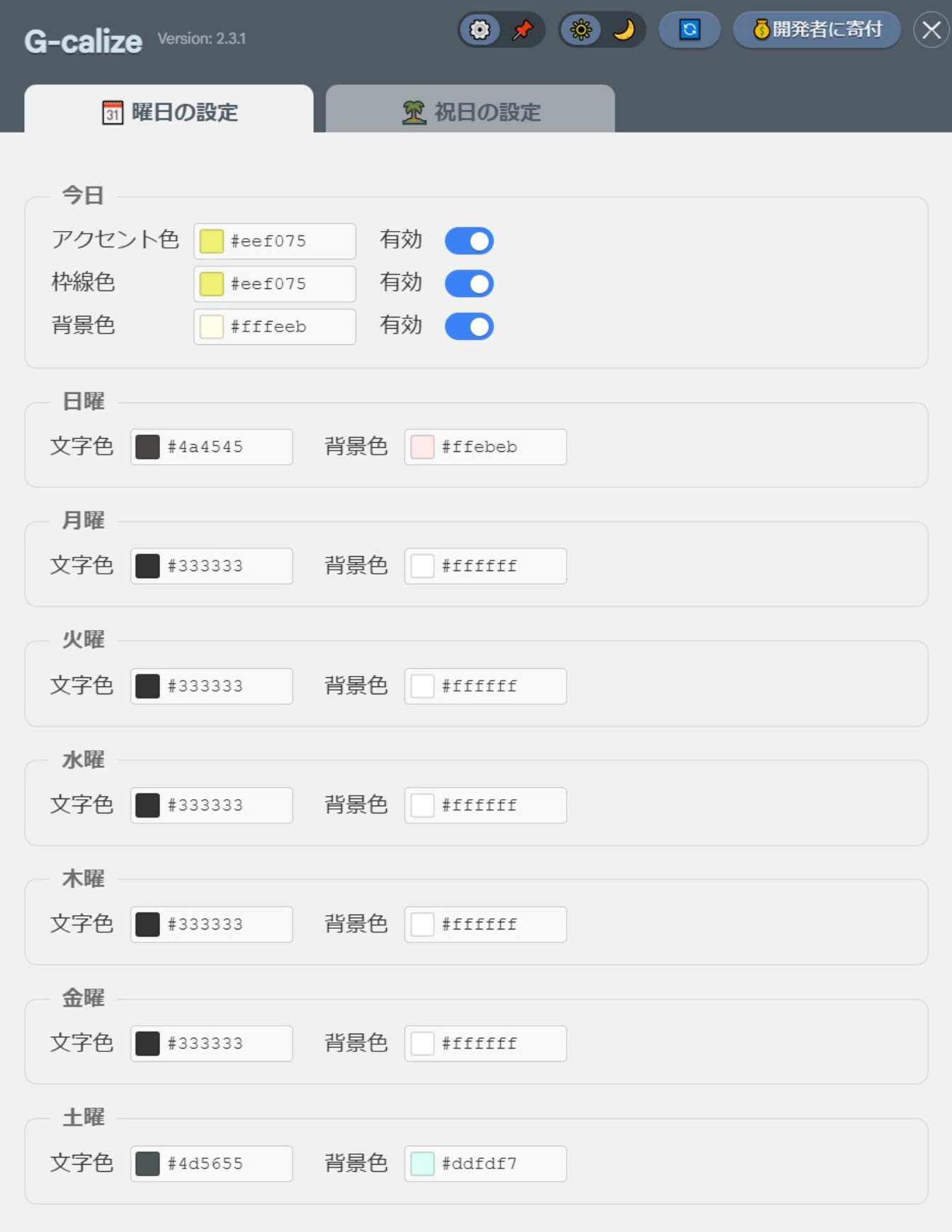This screenshot has width=952, height=1232.
Task: Open the gear settings icon
Action: click(480, 30)
